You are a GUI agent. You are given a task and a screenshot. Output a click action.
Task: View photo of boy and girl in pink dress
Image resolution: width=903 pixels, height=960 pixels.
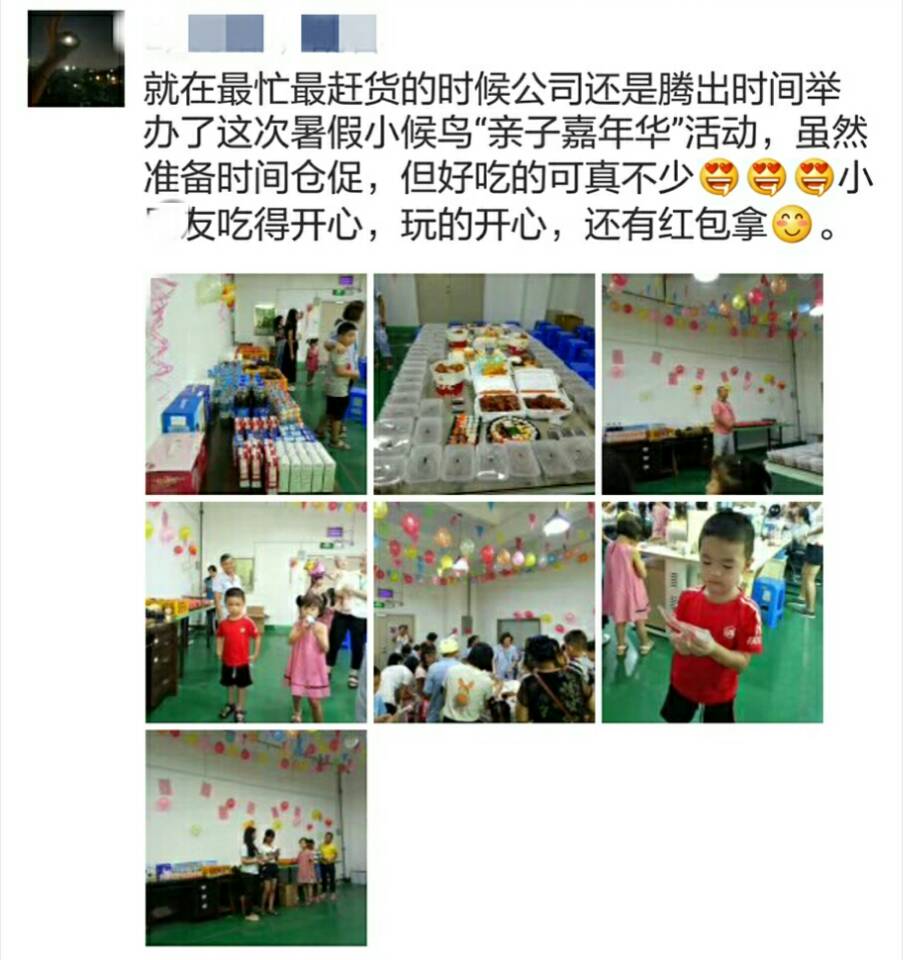(256, 612)
